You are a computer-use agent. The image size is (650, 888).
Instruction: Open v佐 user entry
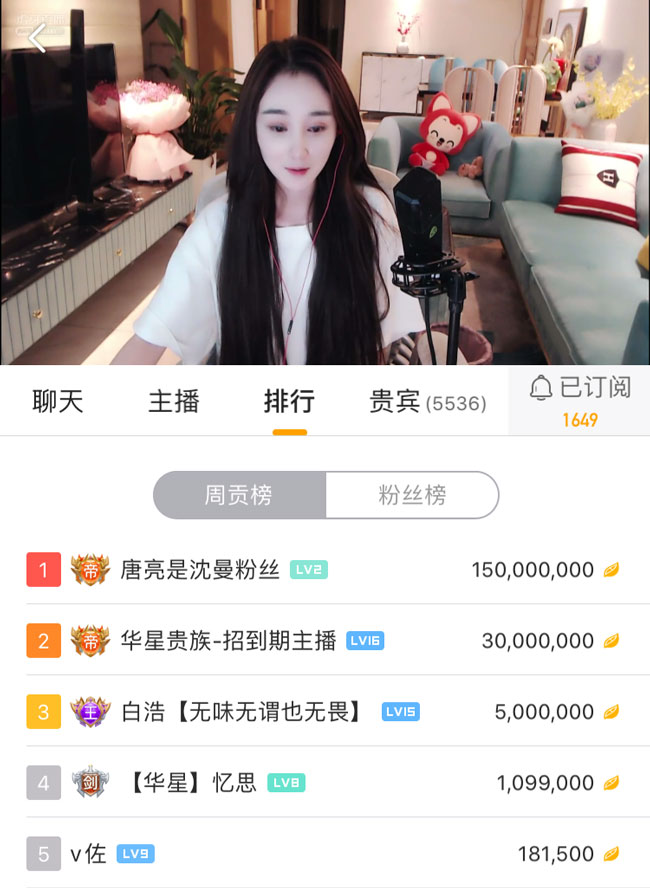(x=88, y=854)
